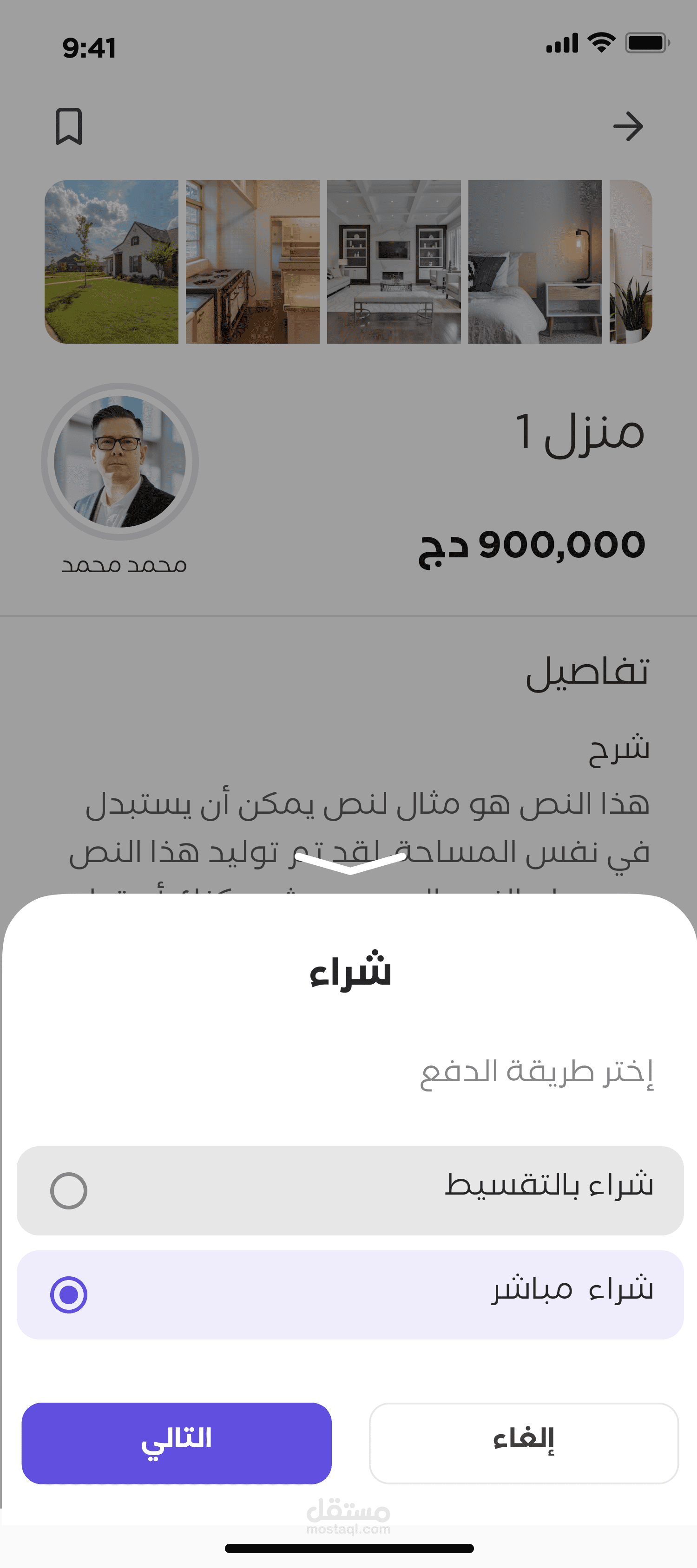Tap the التالي button to continue

click(x=177, y=1443)
